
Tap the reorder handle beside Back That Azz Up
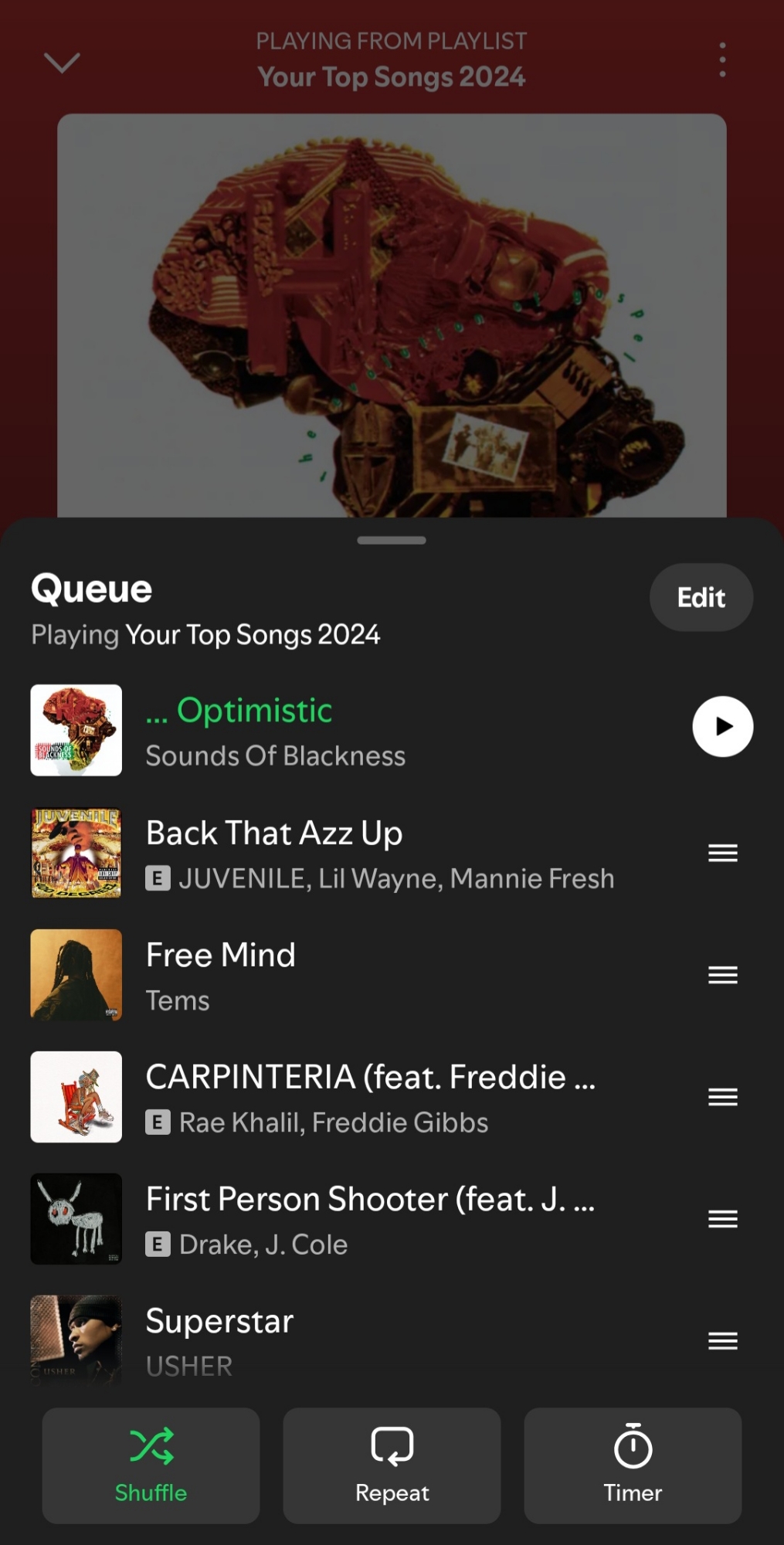point(722,853)
